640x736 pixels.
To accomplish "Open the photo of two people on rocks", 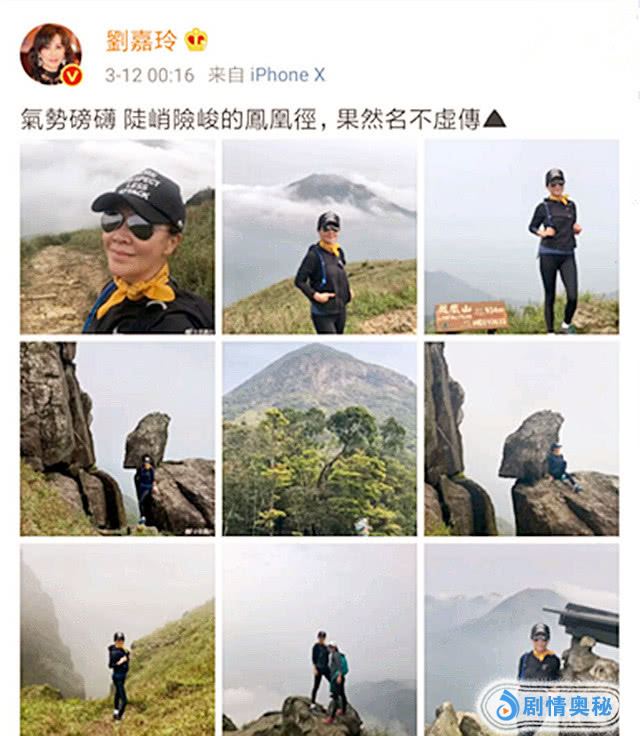I will point(320,638).
